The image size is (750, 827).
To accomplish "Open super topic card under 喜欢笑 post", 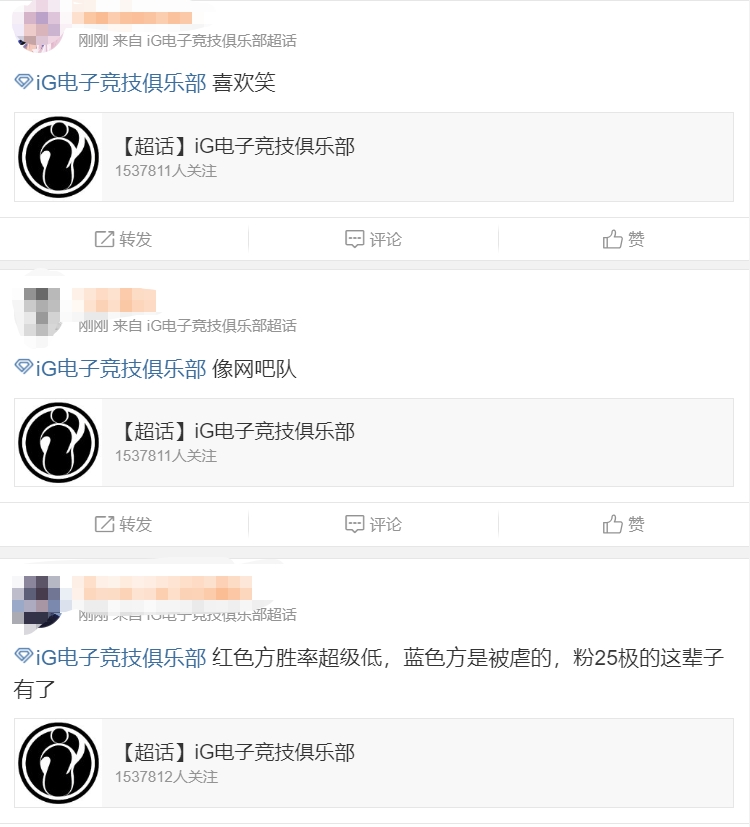I will tap(373, 157).
